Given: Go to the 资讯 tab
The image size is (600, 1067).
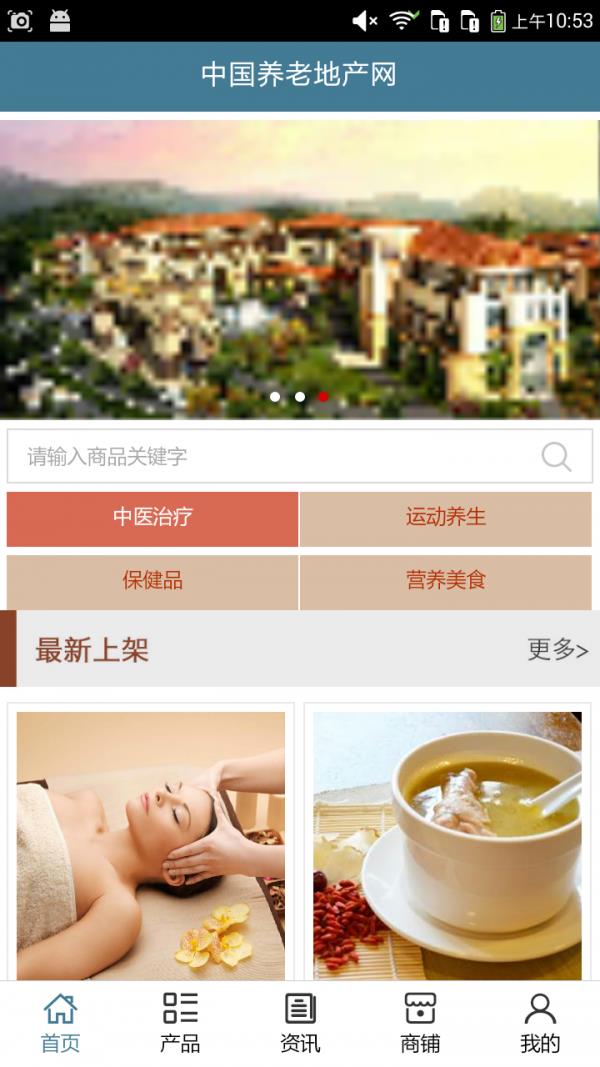Looking at the screenshot, I should [300, 1023].
